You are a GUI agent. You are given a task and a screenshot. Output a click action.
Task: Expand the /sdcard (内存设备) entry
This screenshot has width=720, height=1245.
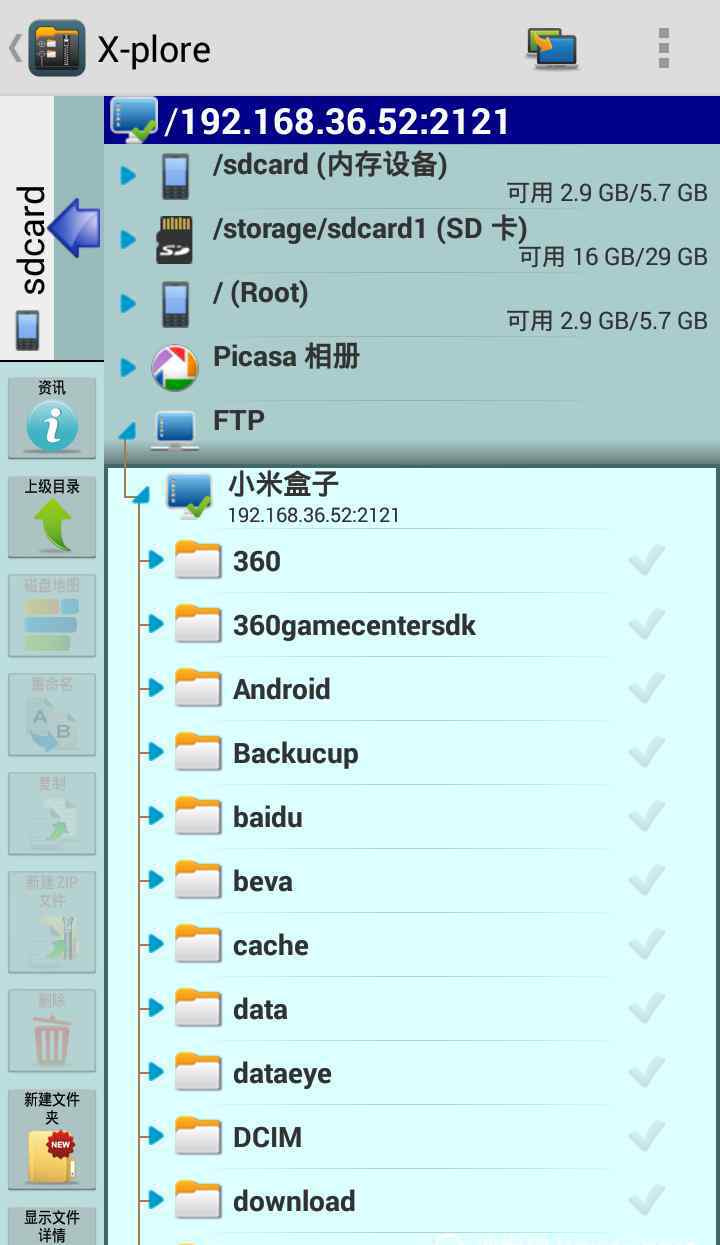point(412,176)
